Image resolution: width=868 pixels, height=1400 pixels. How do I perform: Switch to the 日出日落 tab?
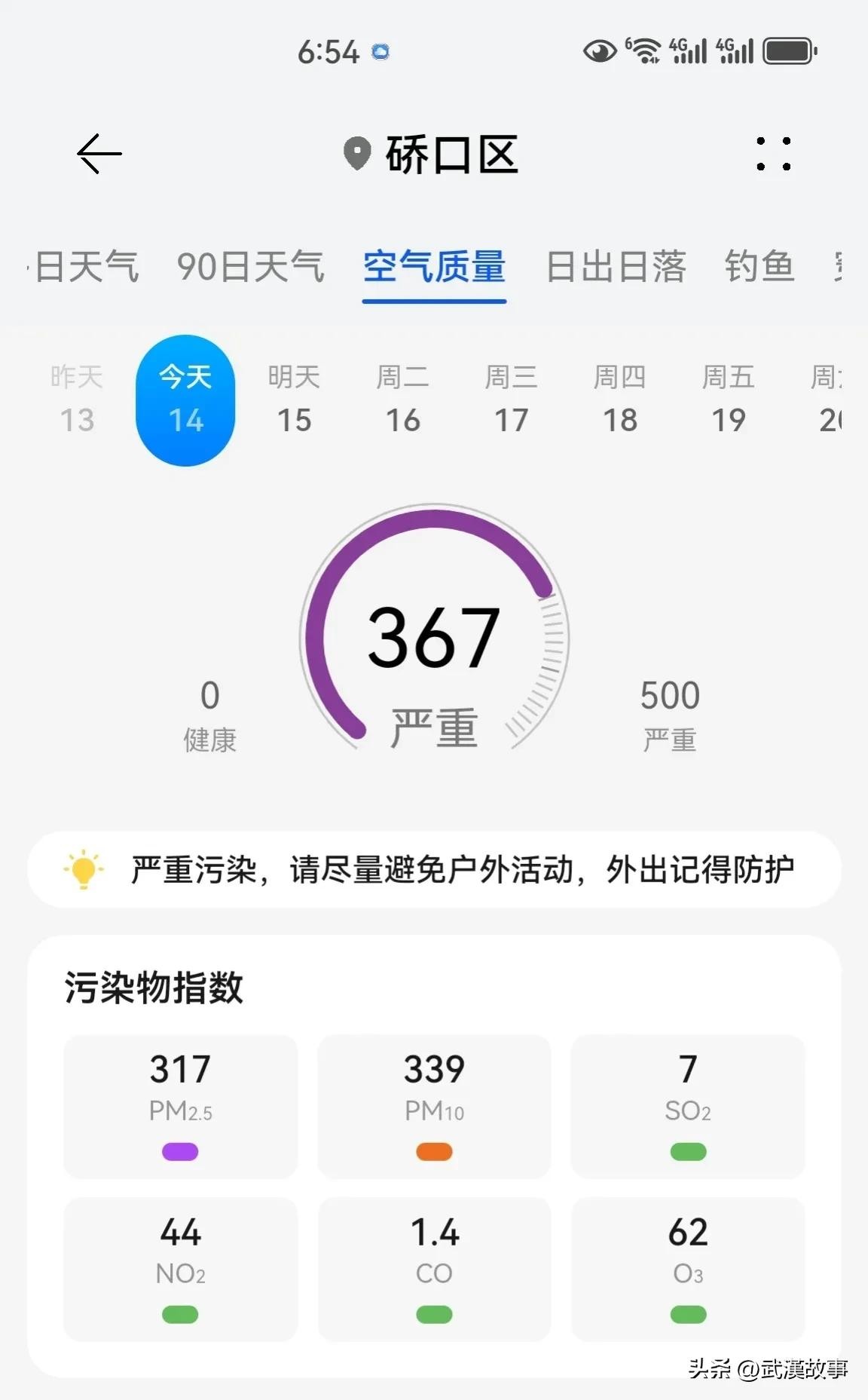616,267
